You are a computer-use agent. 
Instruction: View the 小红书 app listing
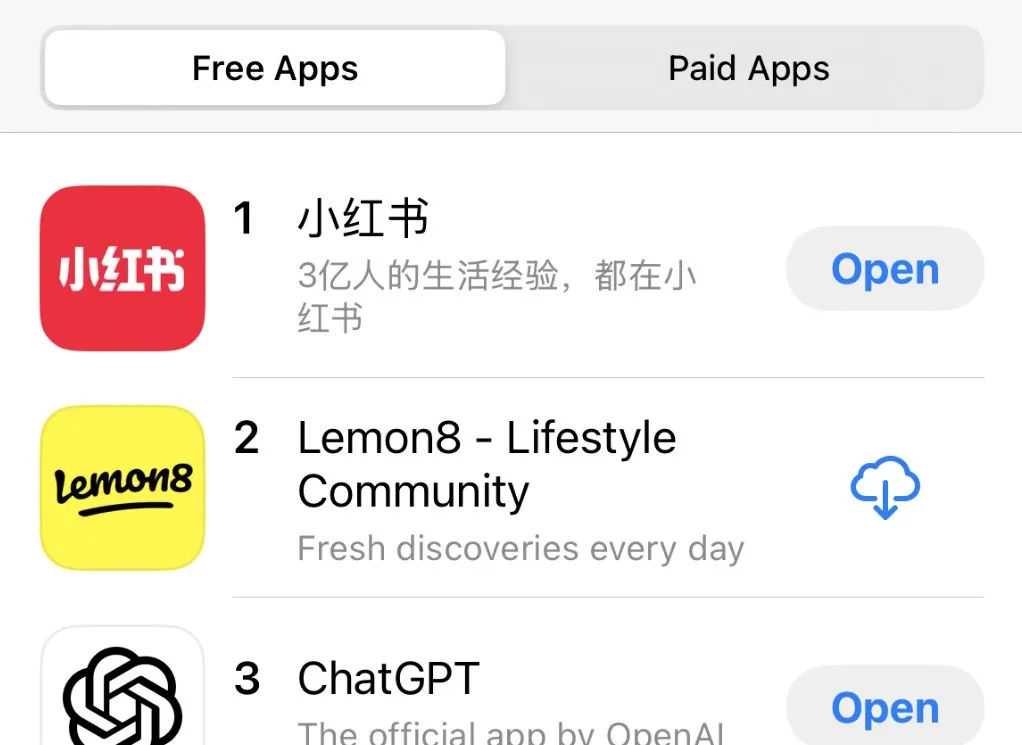coord(364,218)
